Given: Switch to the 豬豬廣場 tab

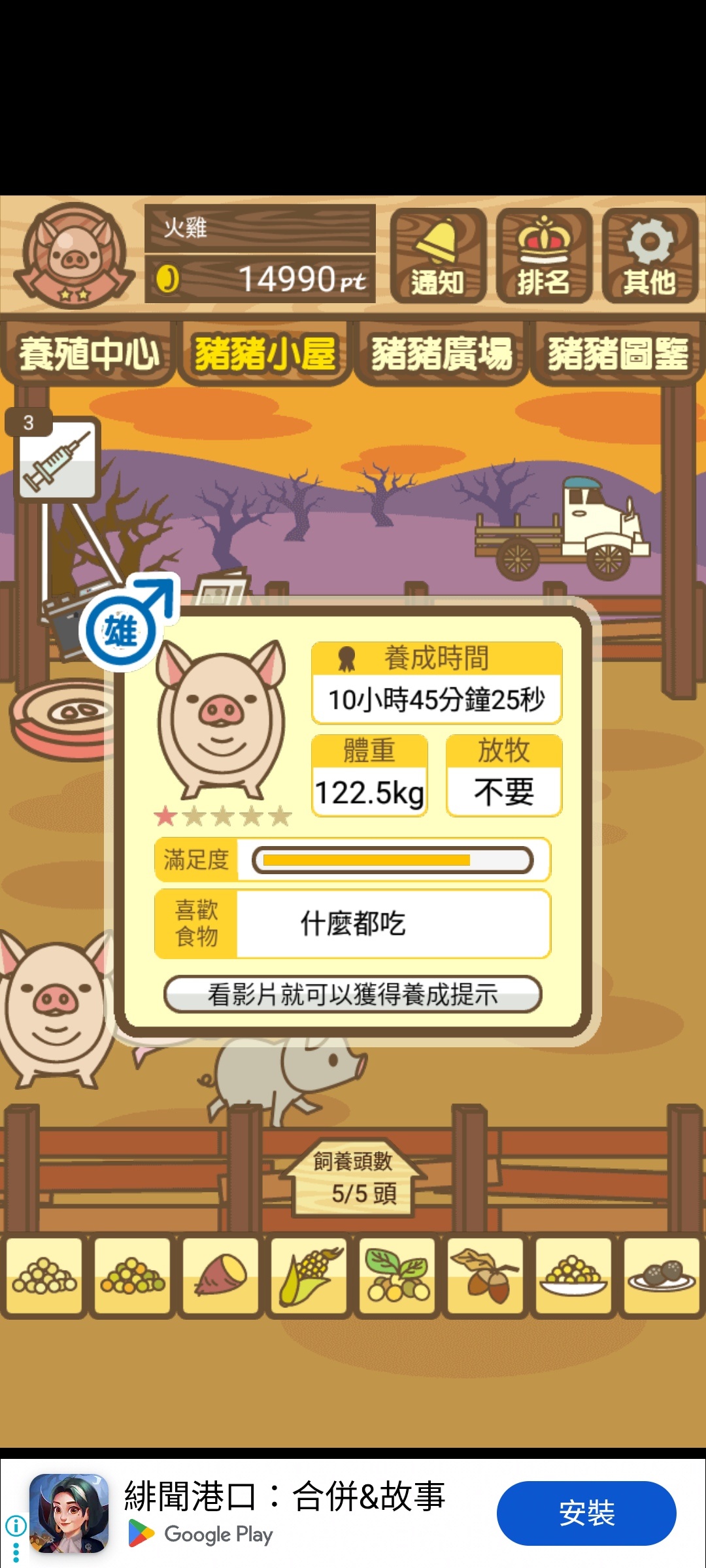Looking at the screenshot, I should point(441,353).
